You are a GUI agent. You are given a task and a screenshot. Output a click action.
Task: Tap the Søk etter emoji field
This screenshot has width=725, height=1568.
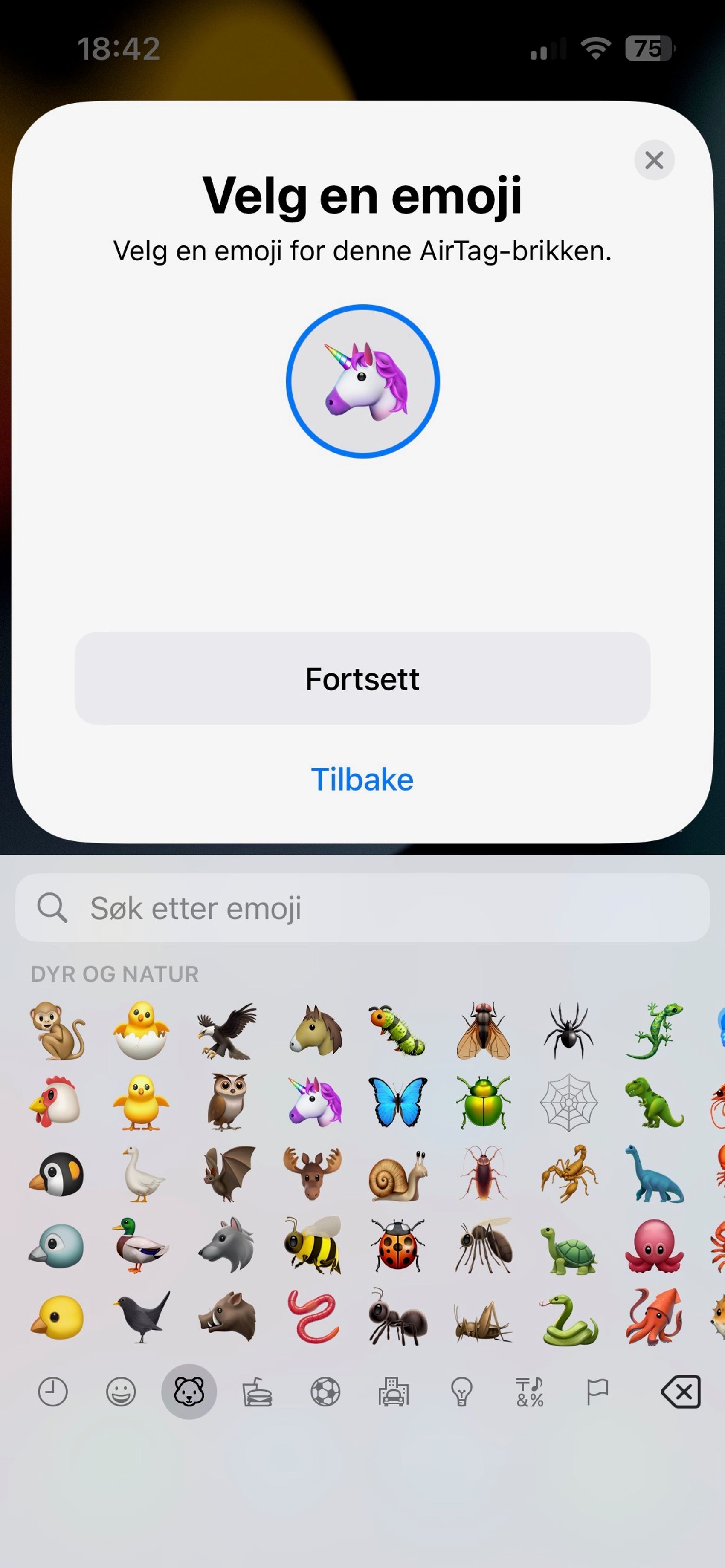[x=362, y=908]
